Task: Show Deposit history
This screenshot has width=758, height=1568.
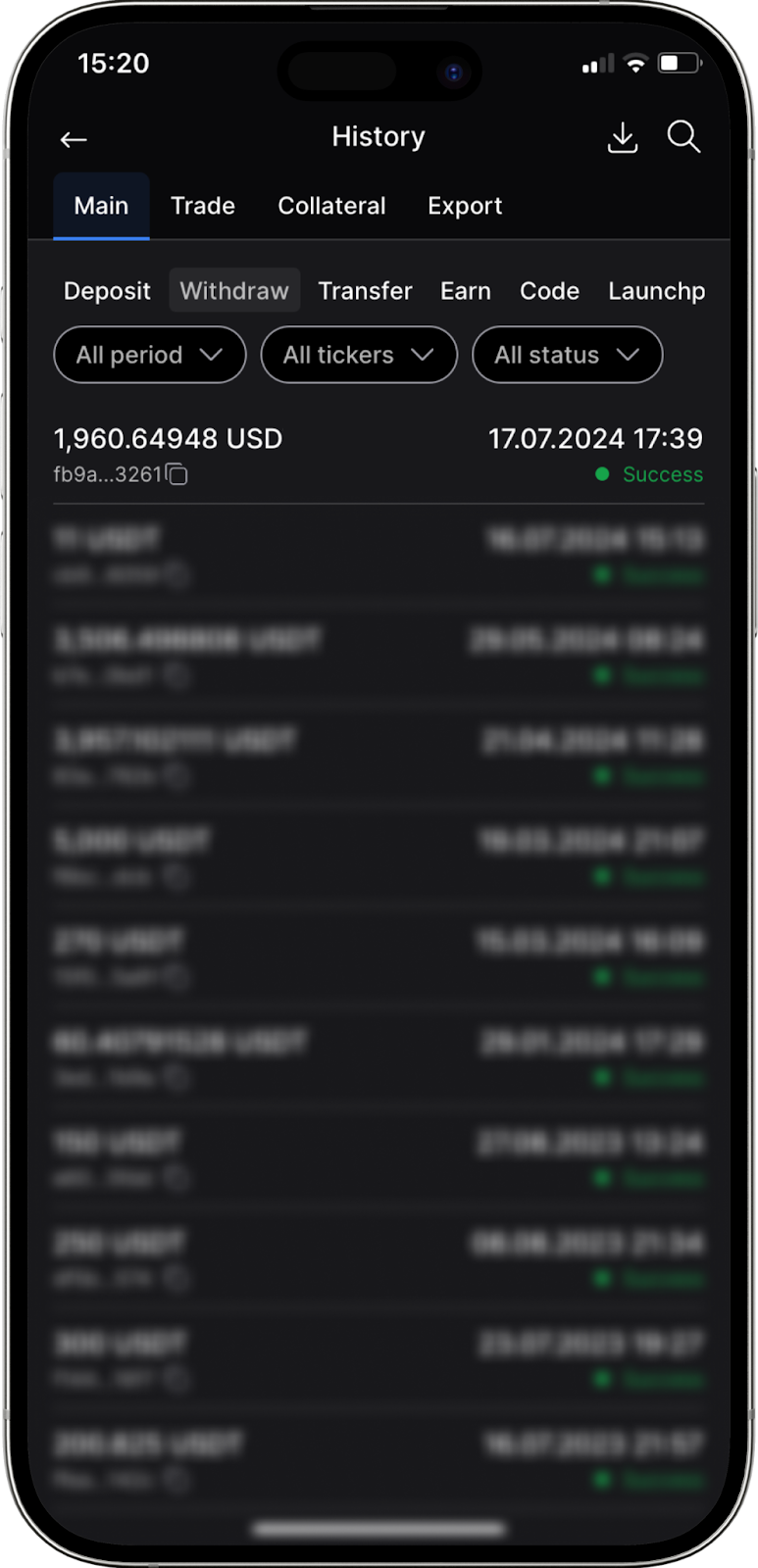Action: pos(107,291)
